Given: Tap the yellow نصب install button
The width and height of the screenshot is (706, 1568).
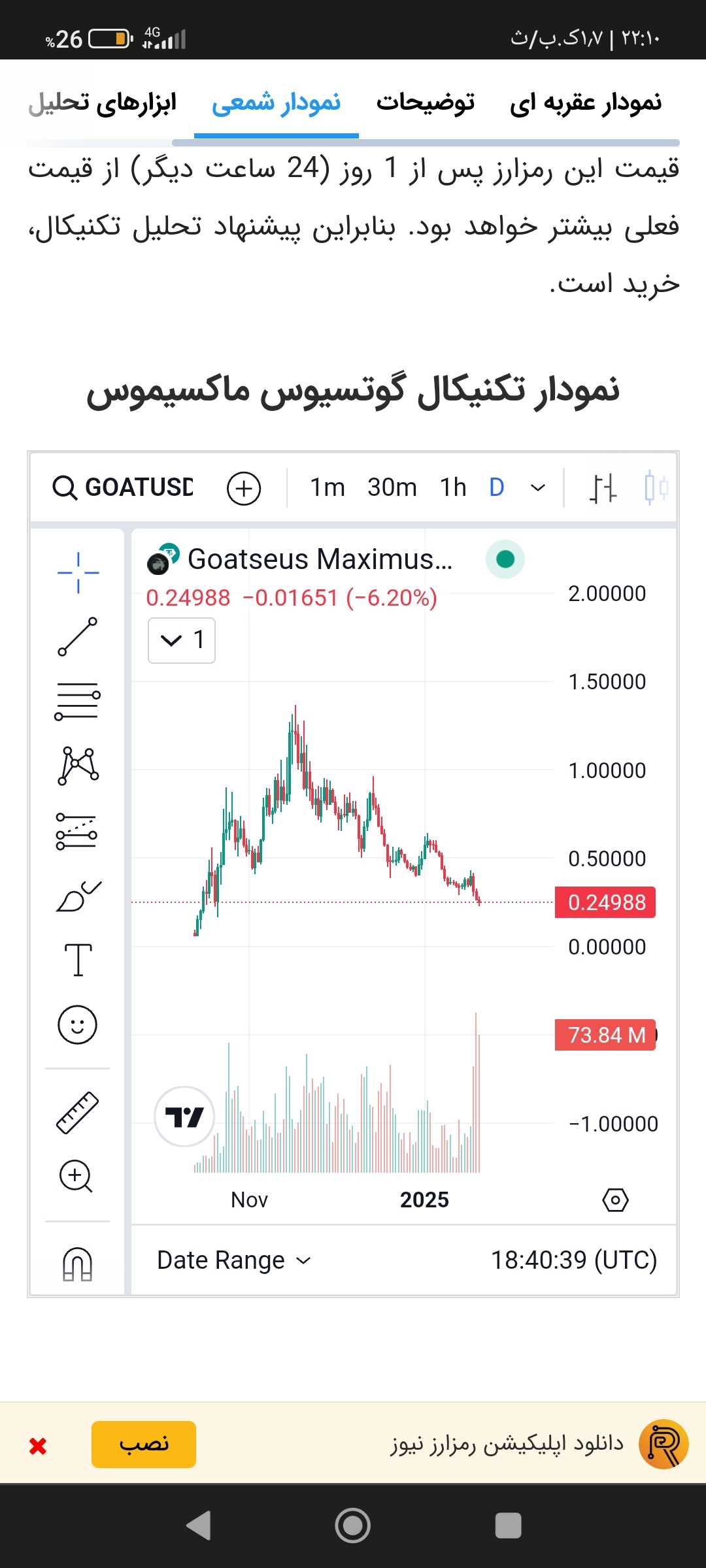Looking at the screenshot, I should tap(144, 1444).
